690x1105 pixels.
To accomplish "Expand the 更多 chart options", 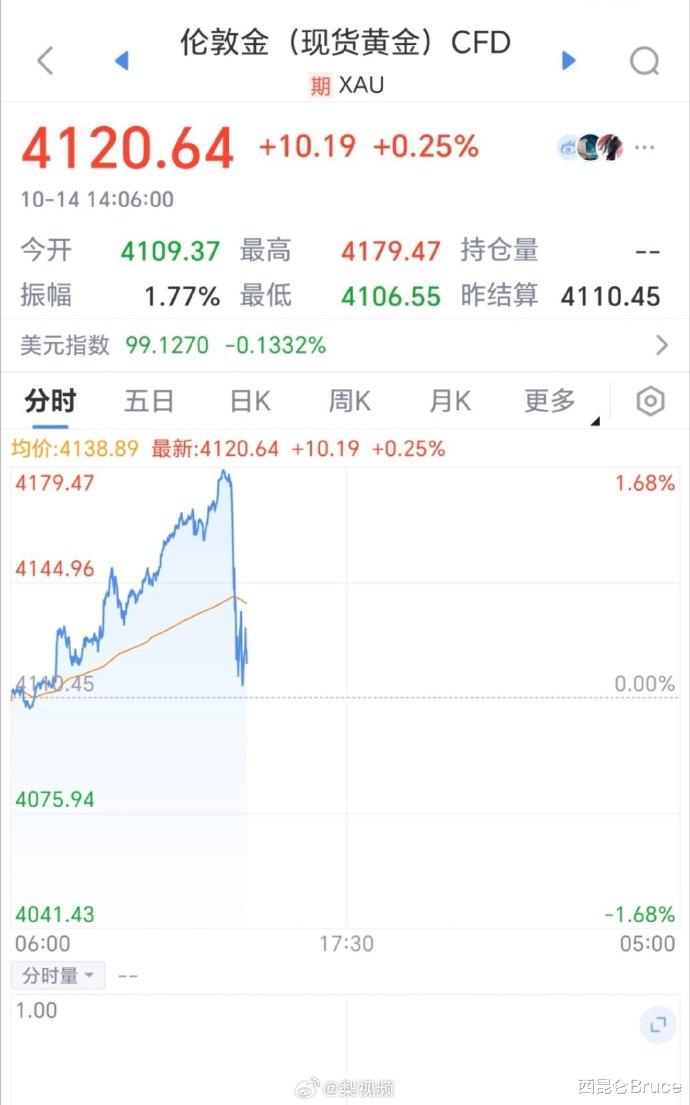I will pyautogui.click(x=553, y=402).
